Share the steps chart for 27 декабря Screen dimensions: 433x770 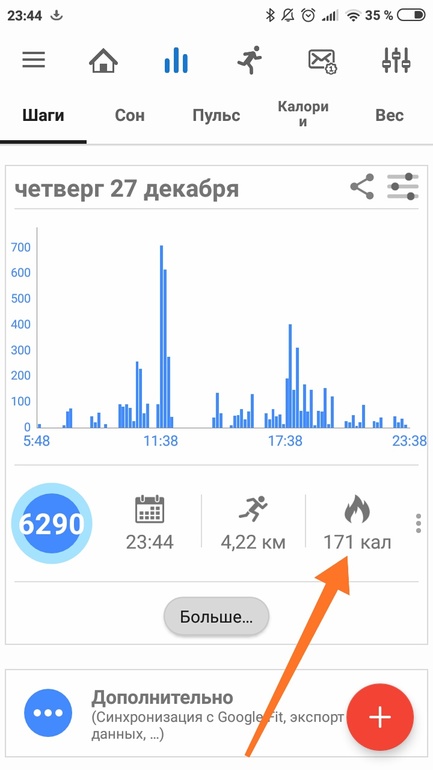click(x=362, y=187)
